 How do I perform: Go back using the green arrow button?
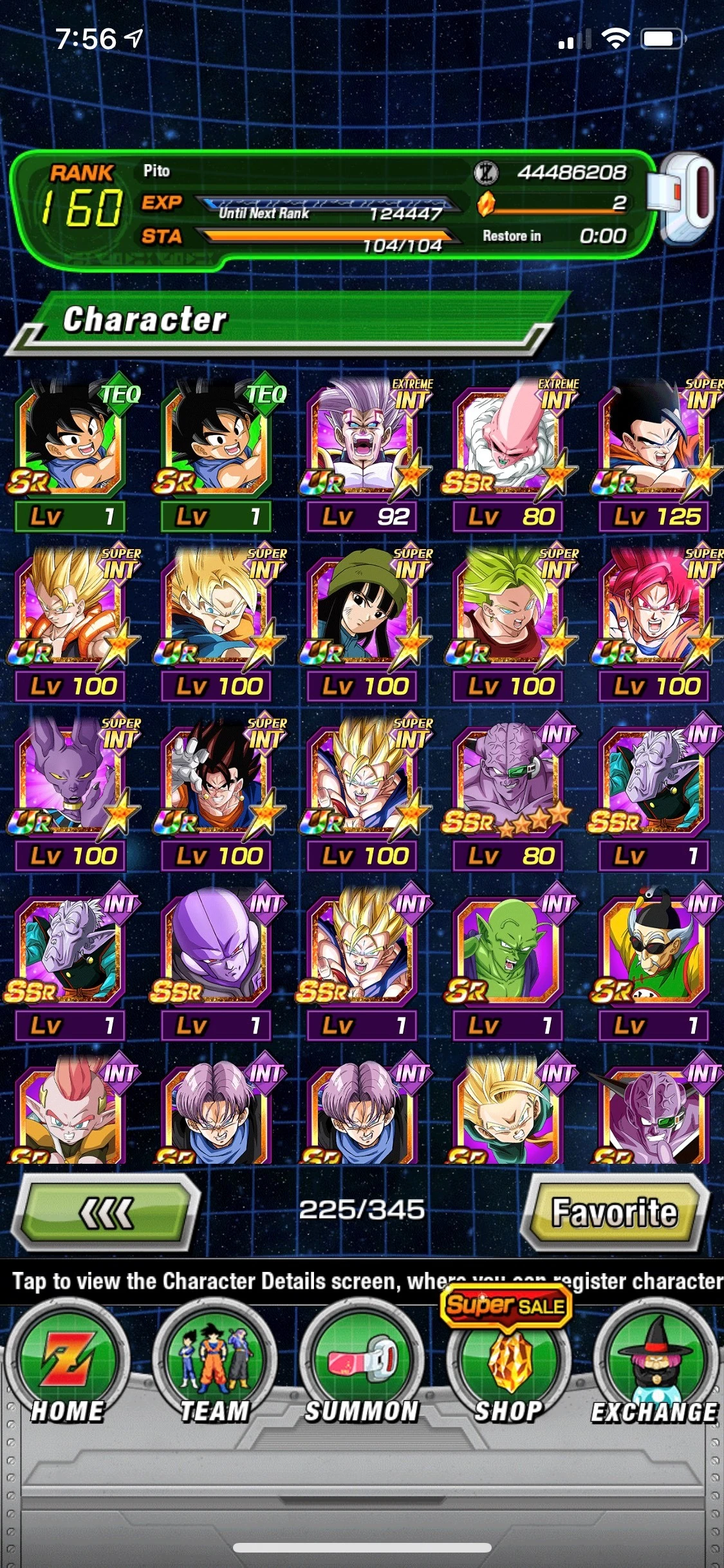tap(106, 1212)
